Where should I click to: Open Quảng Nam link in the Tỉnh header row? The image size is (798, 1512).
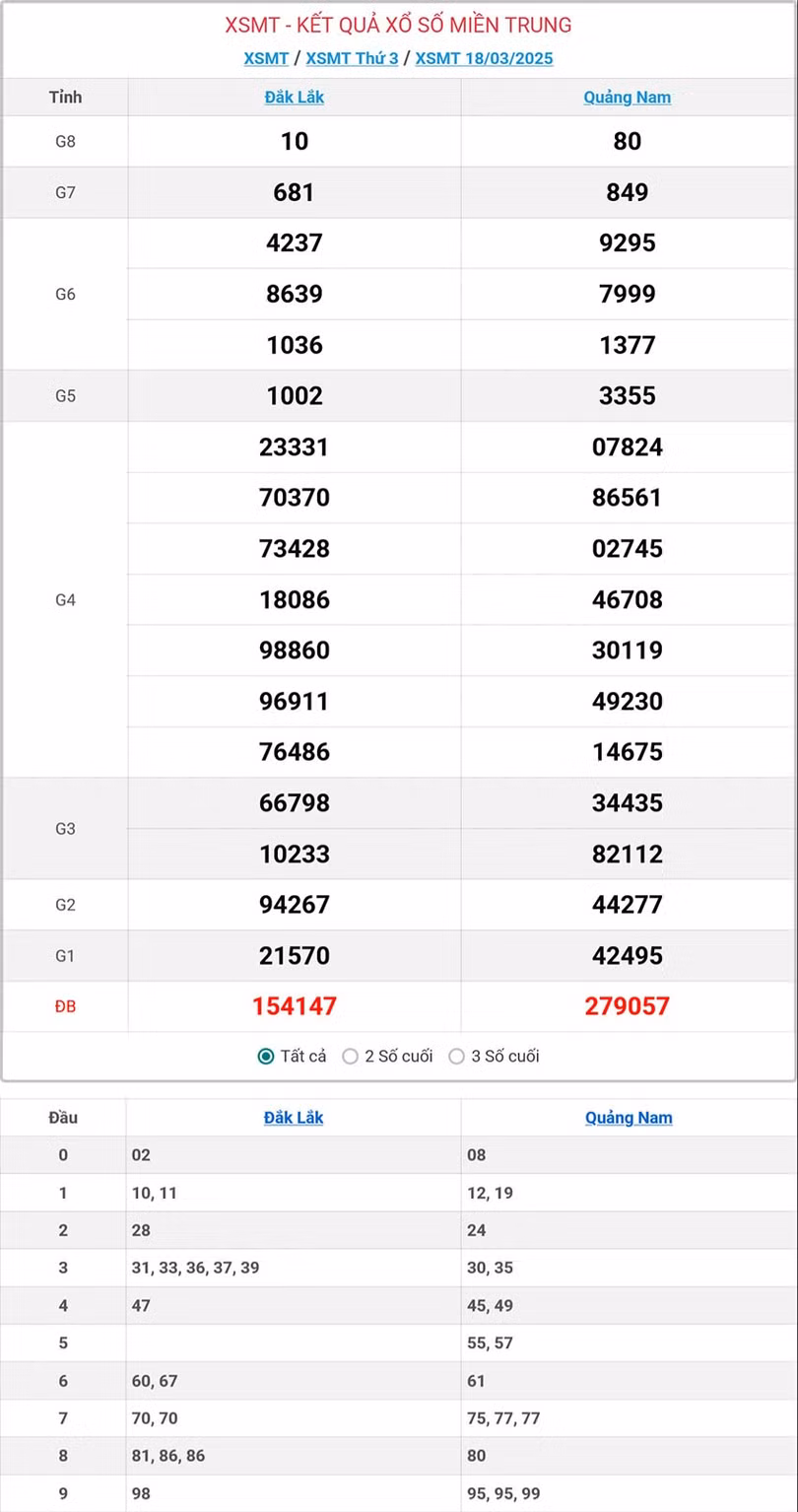coord(627,97)
